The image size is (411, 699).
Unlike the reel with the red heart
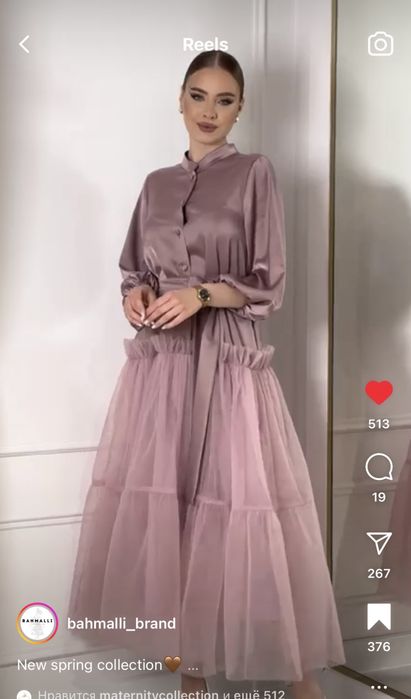[x=379, y=393]
